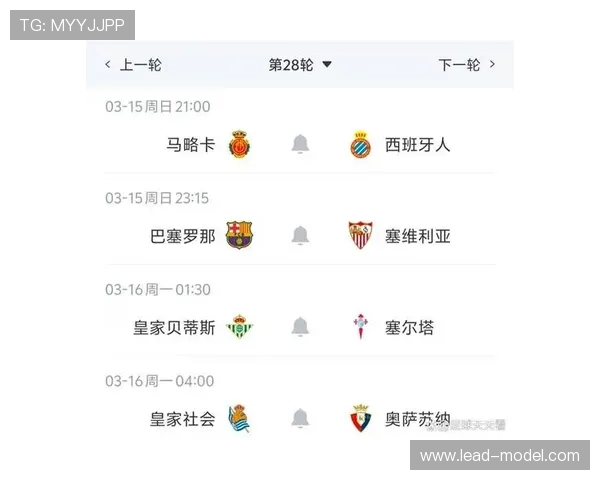
Task: Set reminder bell for 巴塞罗那 vs 塞维利亚
Action: click(x=300, y=236)
